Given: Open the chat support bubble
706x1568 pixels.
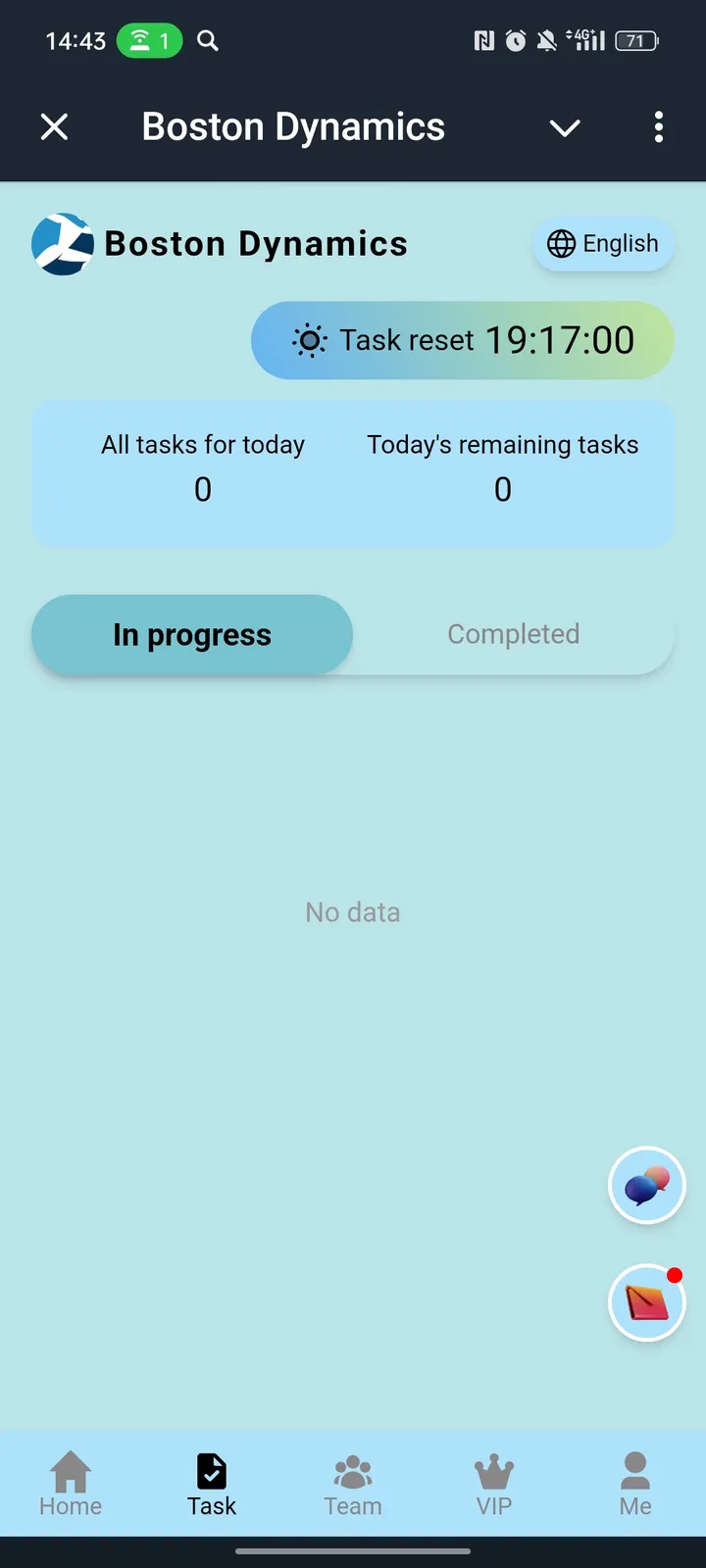Looking at the screenshot, I should pos(646,1186).
